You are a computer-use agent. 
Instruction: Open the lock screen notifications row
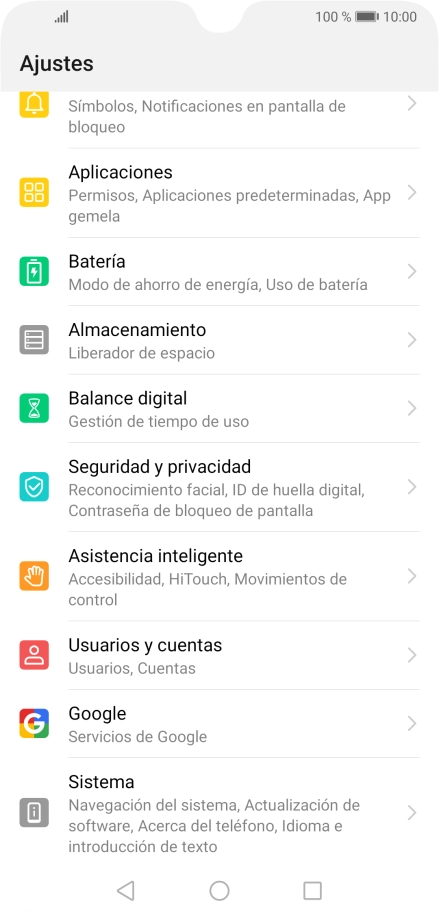coord(219,119)
